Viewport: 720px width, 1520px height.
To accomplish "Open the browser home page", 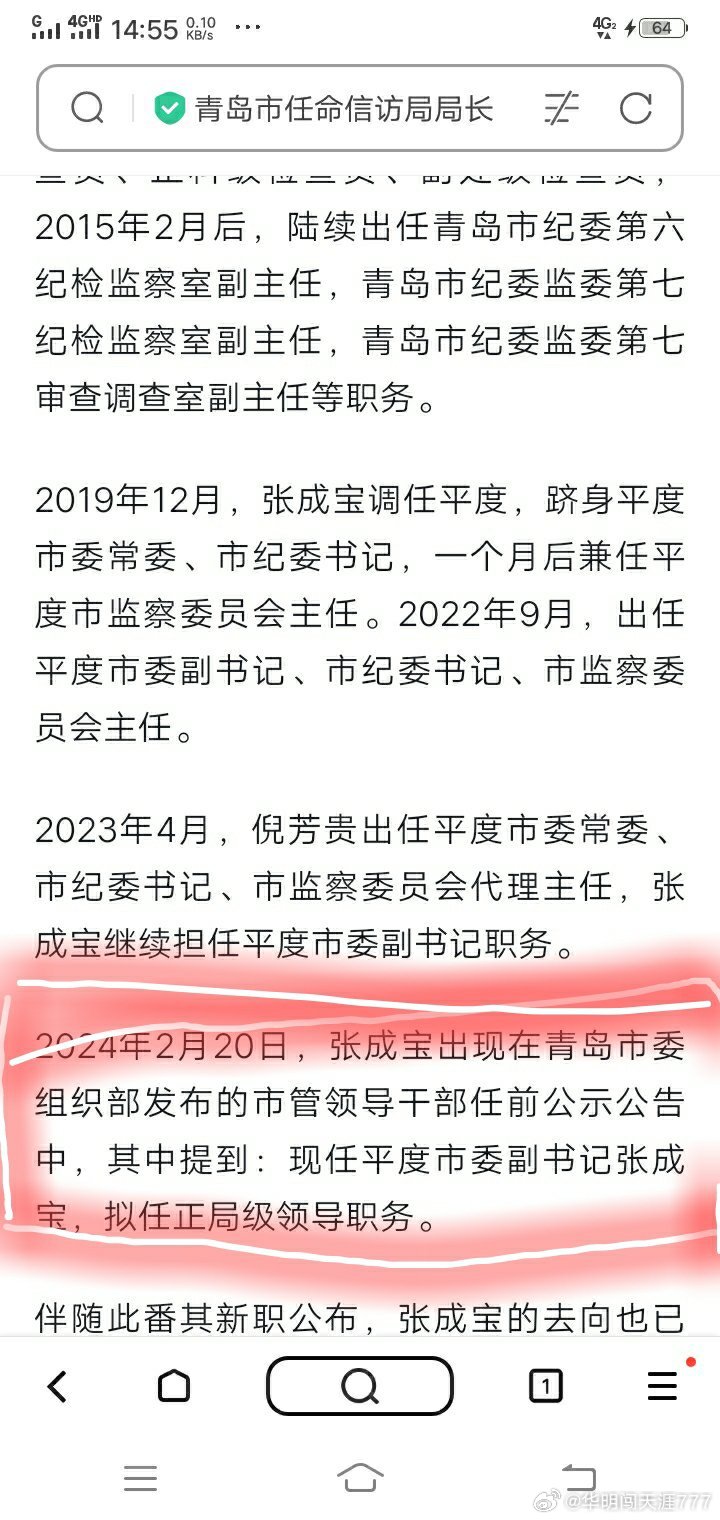I will tap(174, 1386).
